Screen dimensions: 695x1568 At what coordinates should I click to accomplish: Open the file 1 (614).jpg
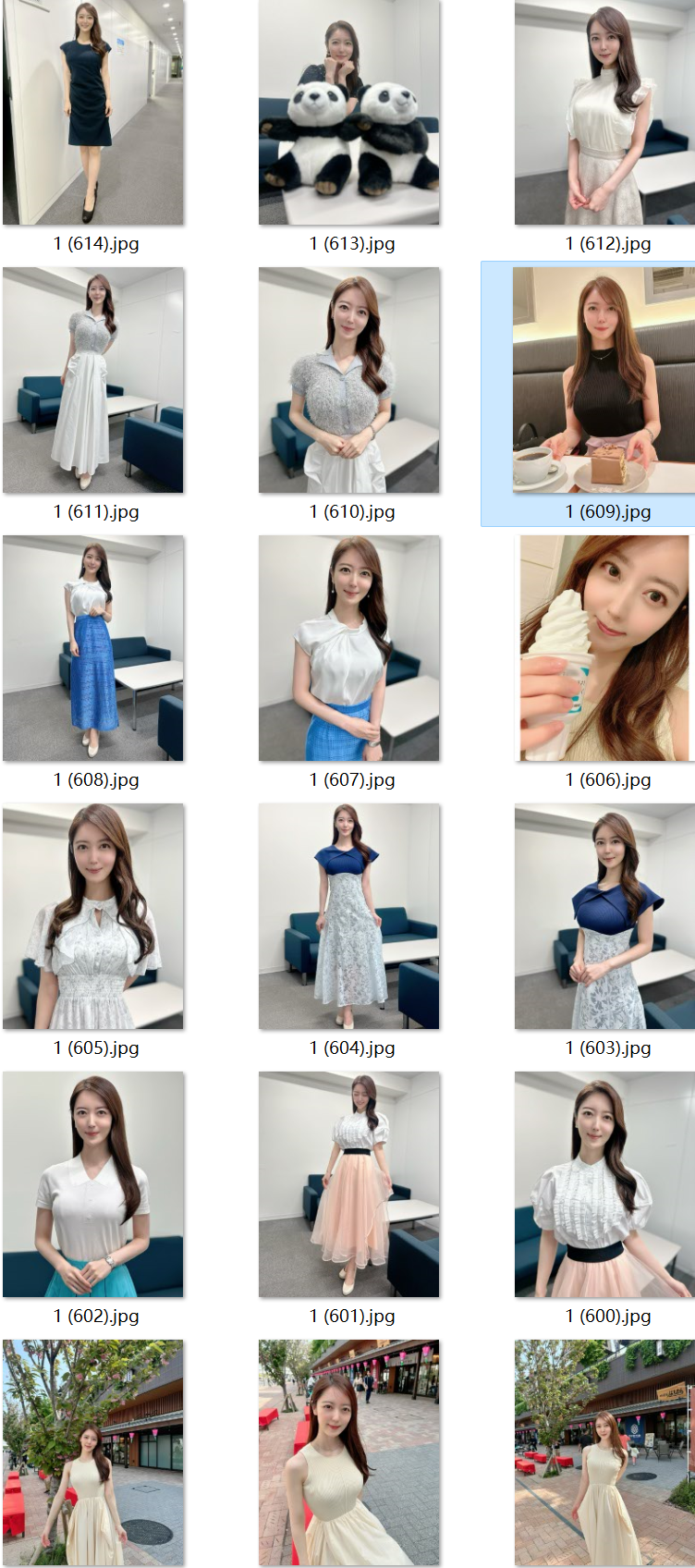pos(93,113)
